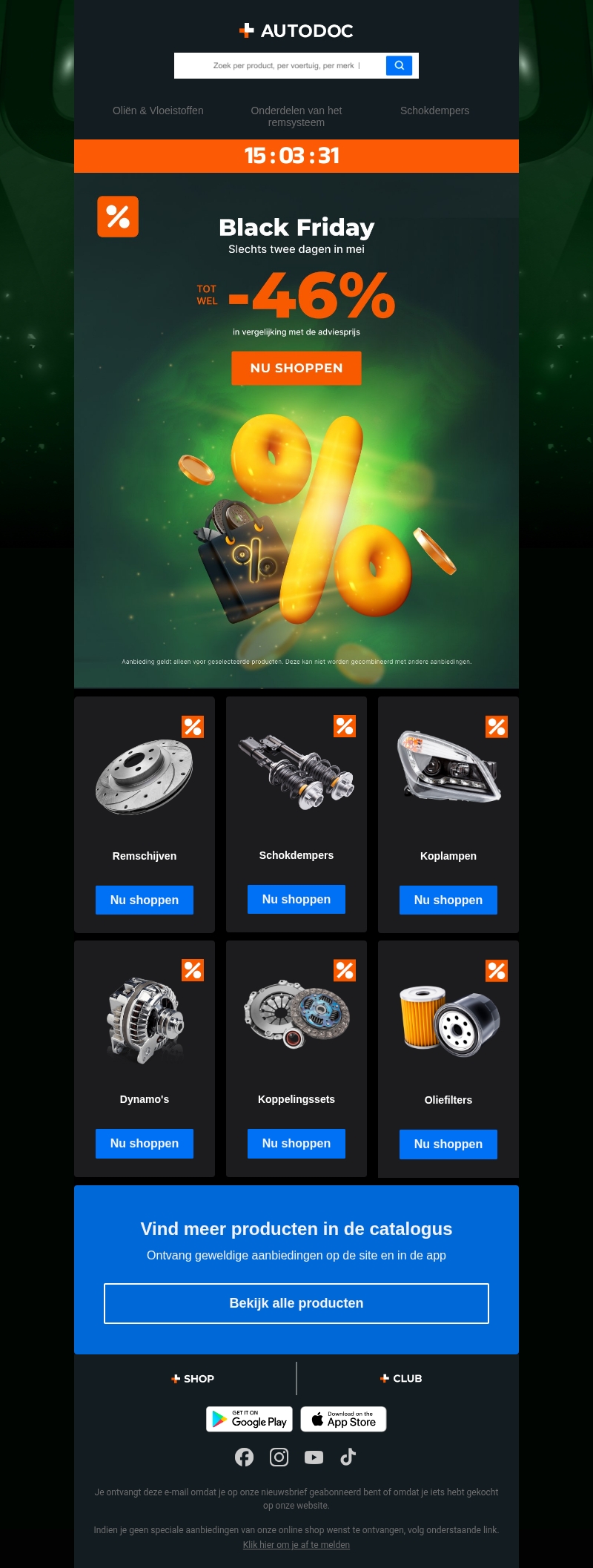Unsubscribe via Klik hier om je af te melden
593x1568 pixels.
[296, 1544]
